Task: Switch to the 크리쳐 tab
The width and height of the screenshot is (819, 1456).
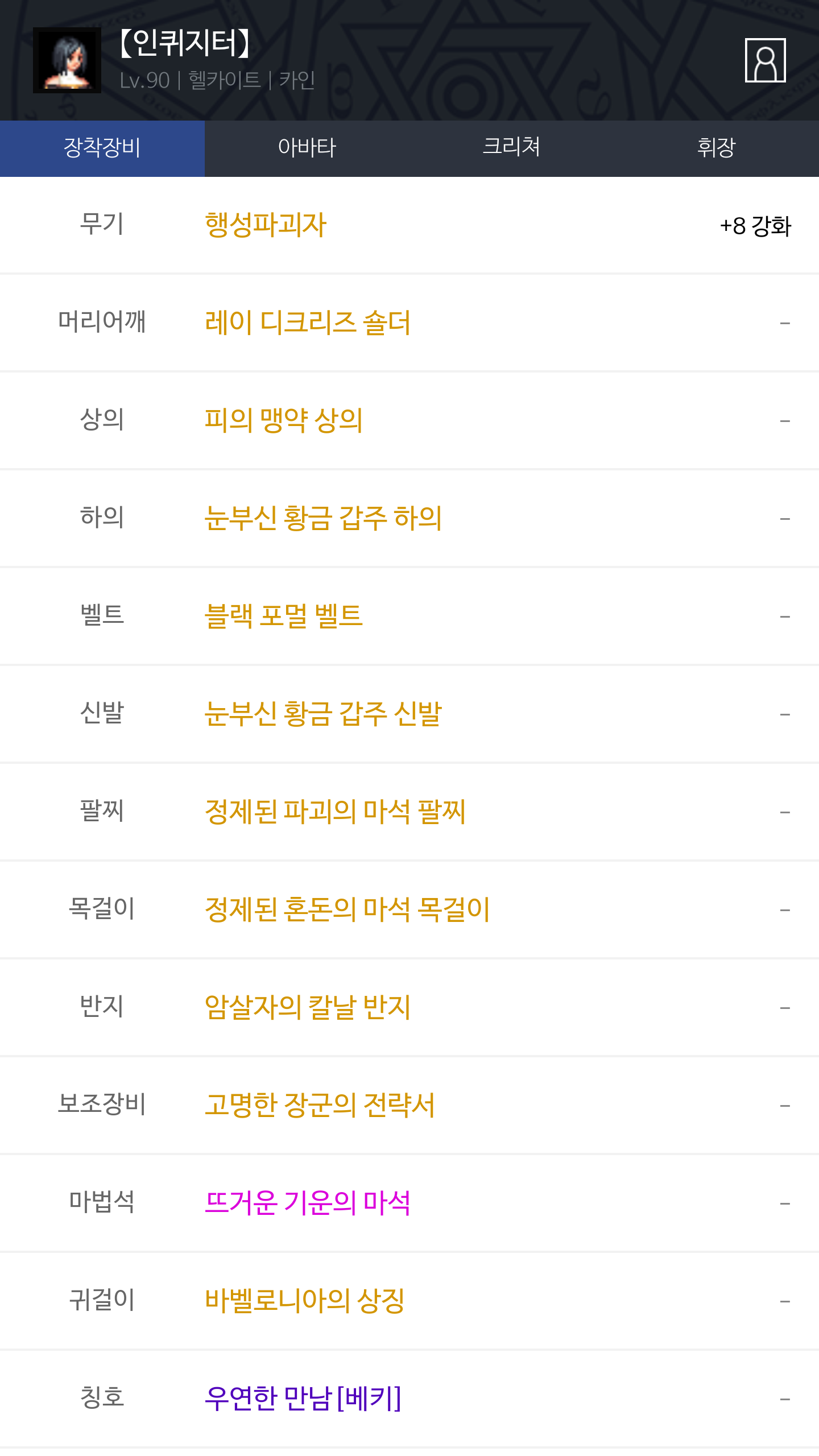Action: 512,148
